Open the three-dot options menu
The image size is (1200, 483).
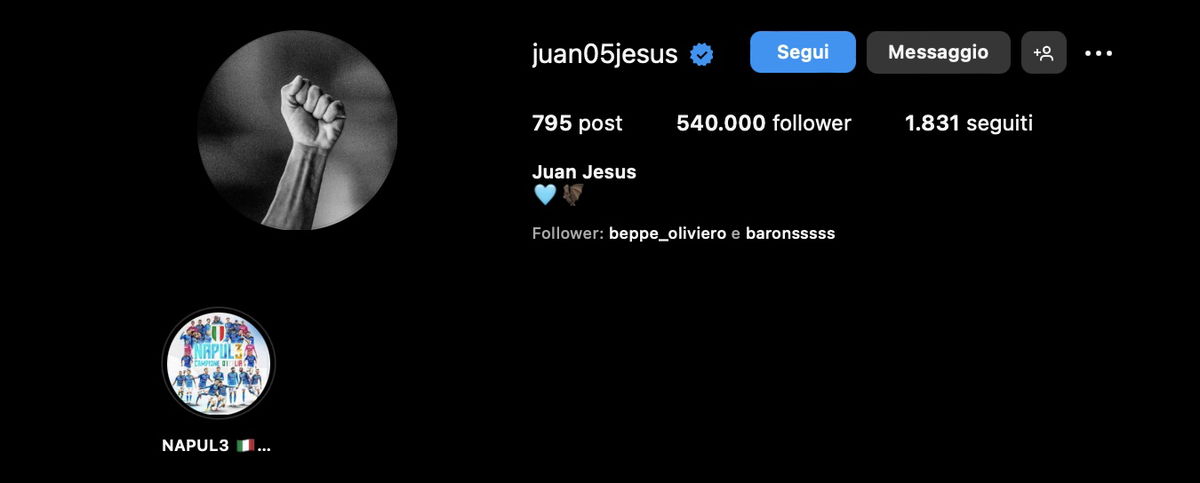pos(1098,53)
